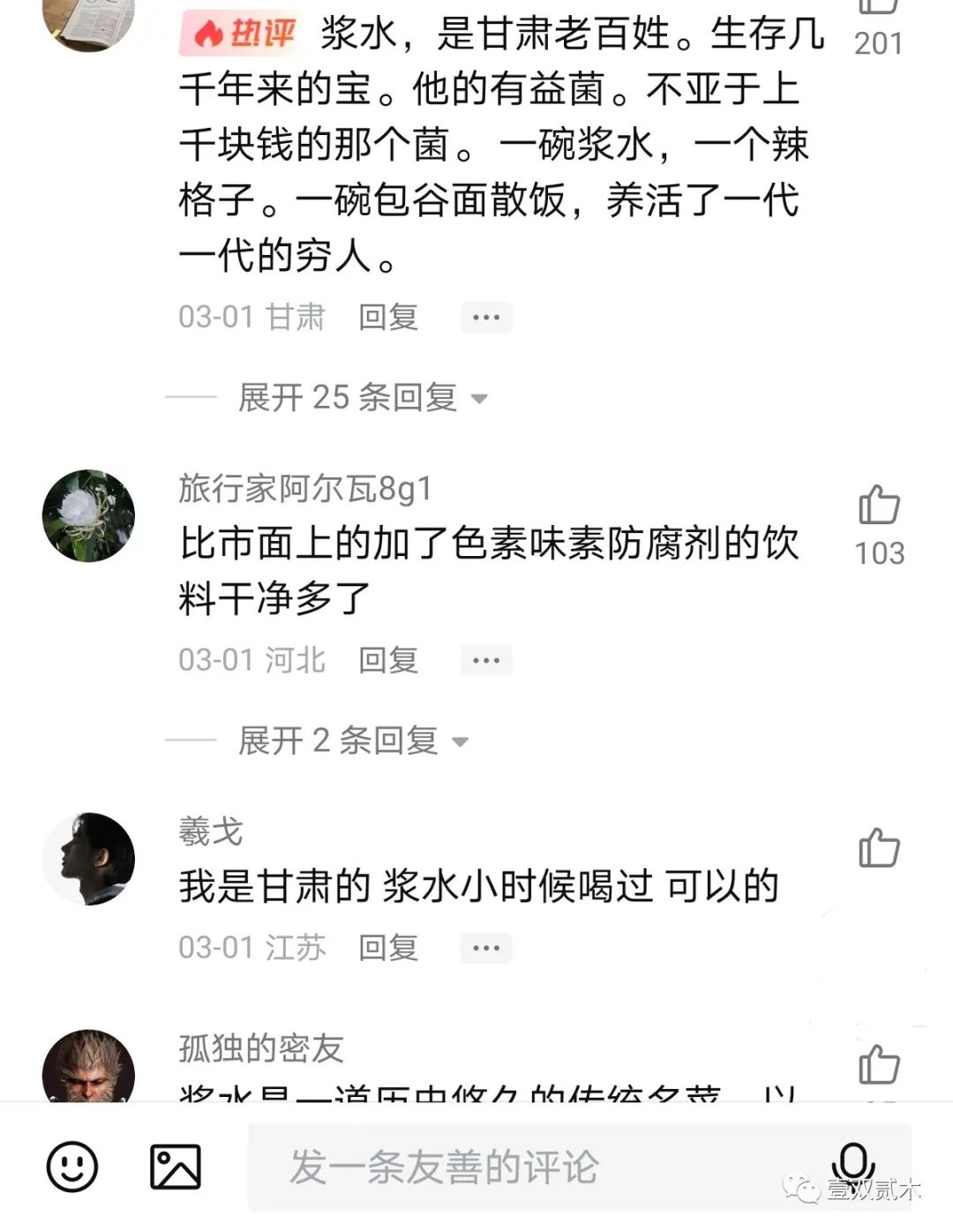Open more options on the 浆水 hot comment
Image resolution: width=953 pixels, height=1232 pixels.
coord(486,316)
